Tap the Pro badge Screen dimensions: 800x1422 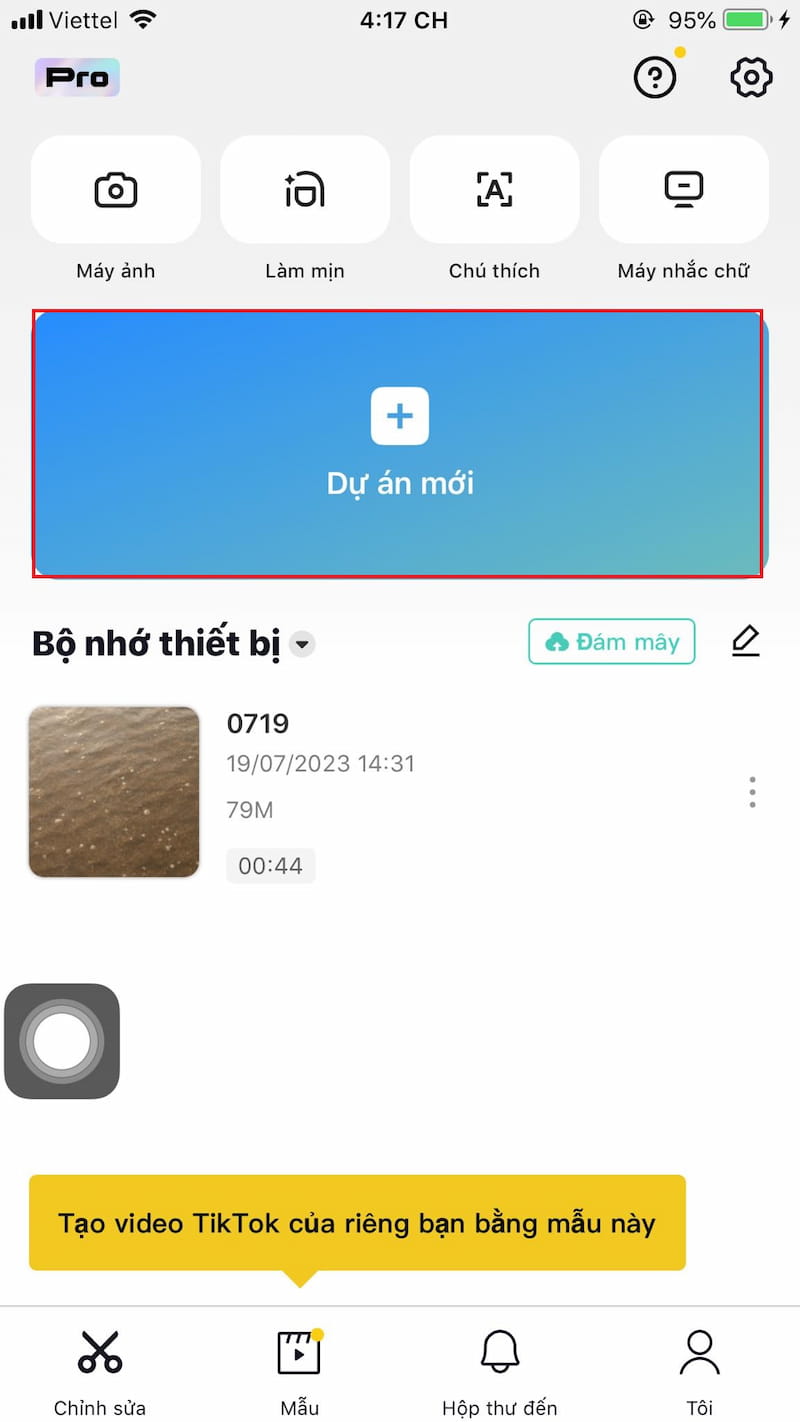(77, 77)
